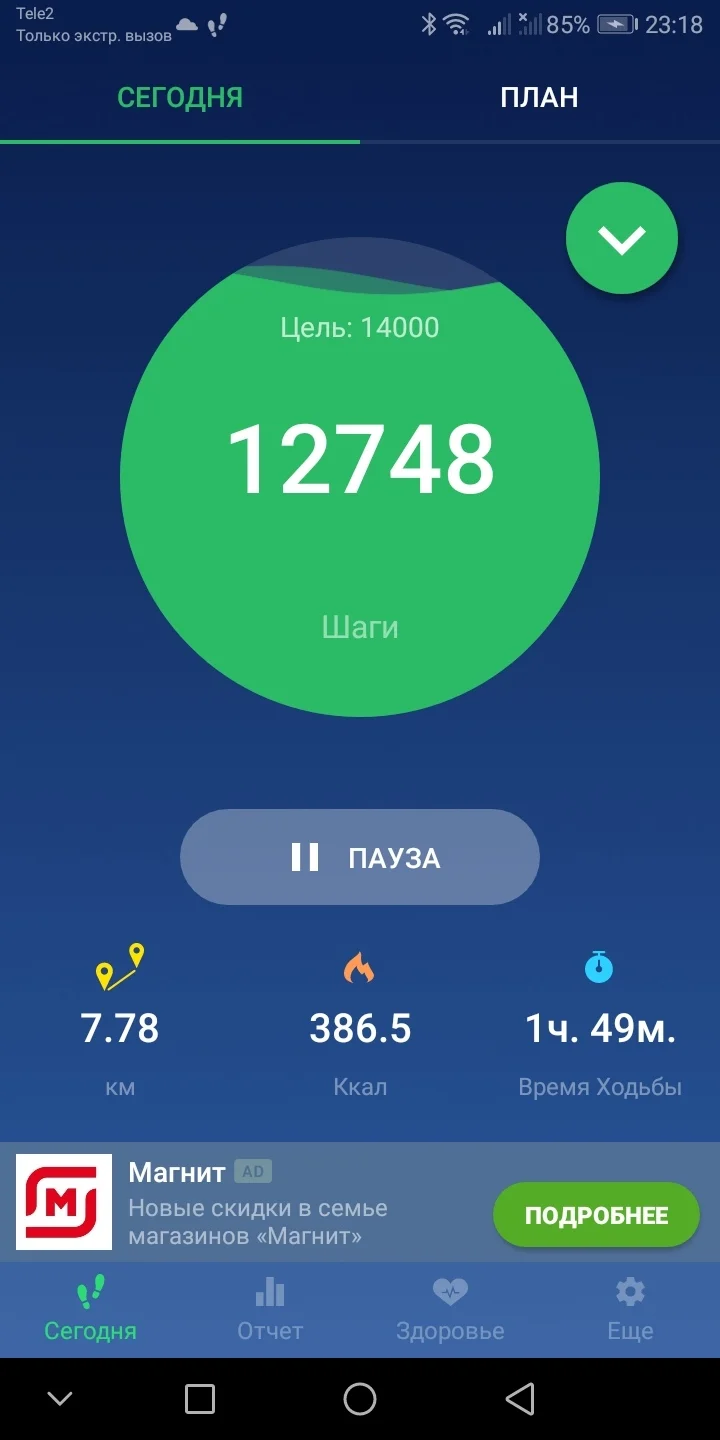Open the Еще settings tab
720x1440 pixels.
630,1309
